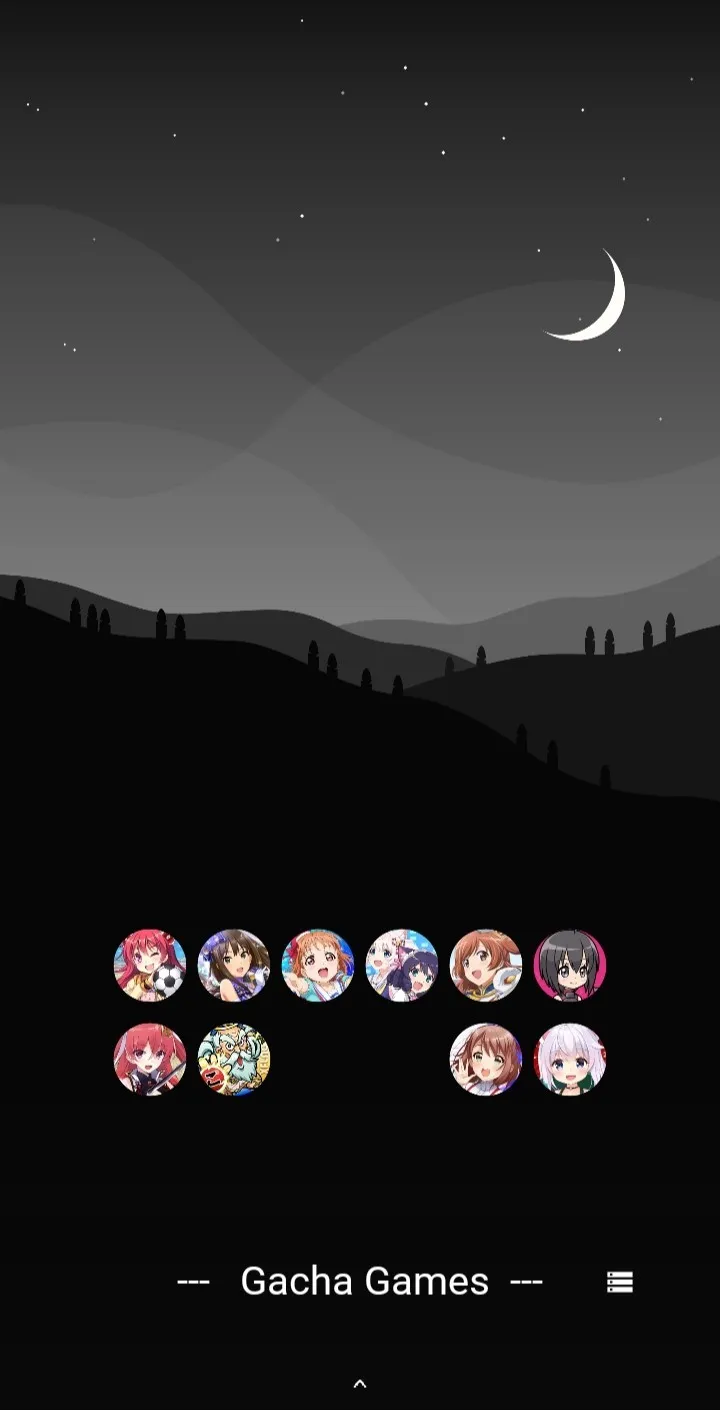
Task: Open the game icon with the pink circular border
Action: coord(570,965)
